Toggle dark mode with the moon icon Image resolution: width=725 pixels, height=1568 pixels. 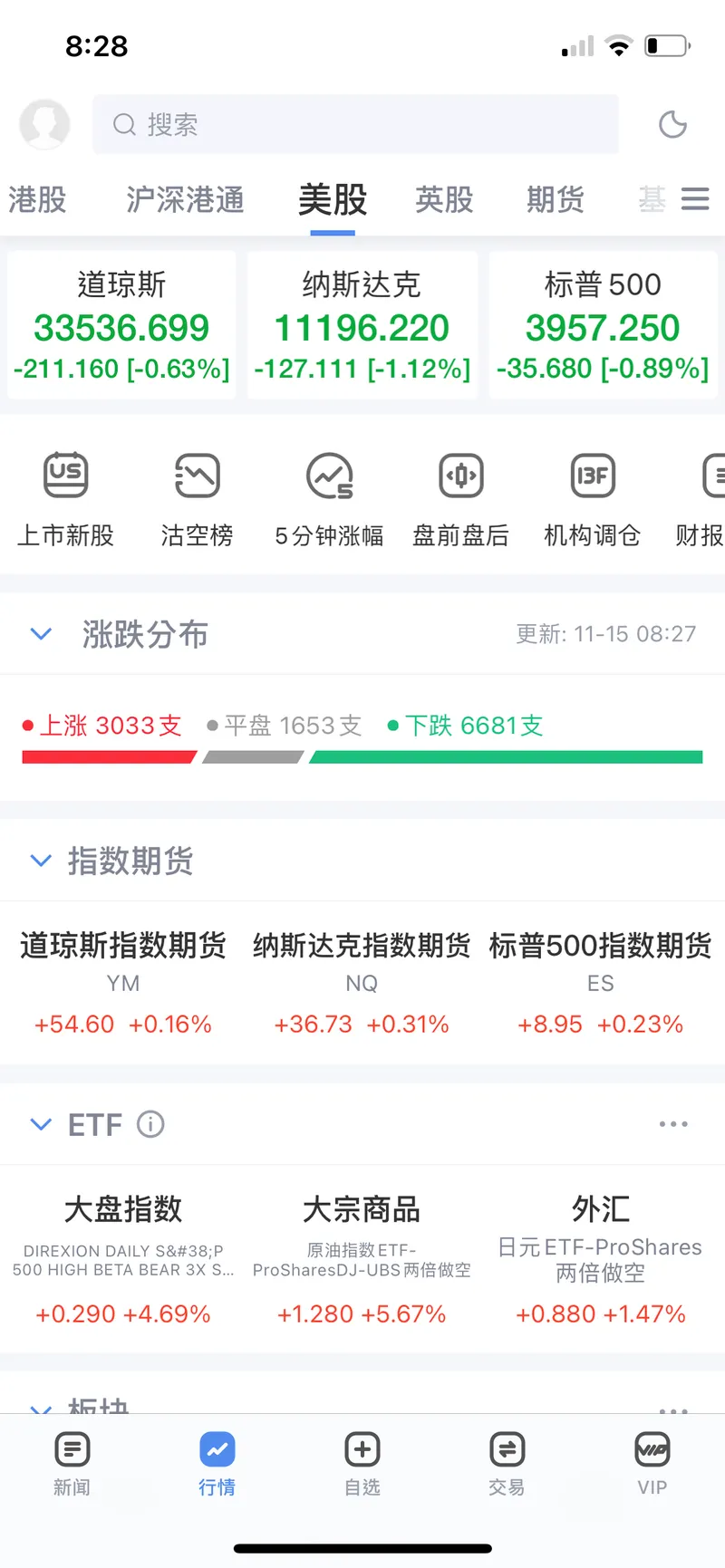[x=672, y=124]
